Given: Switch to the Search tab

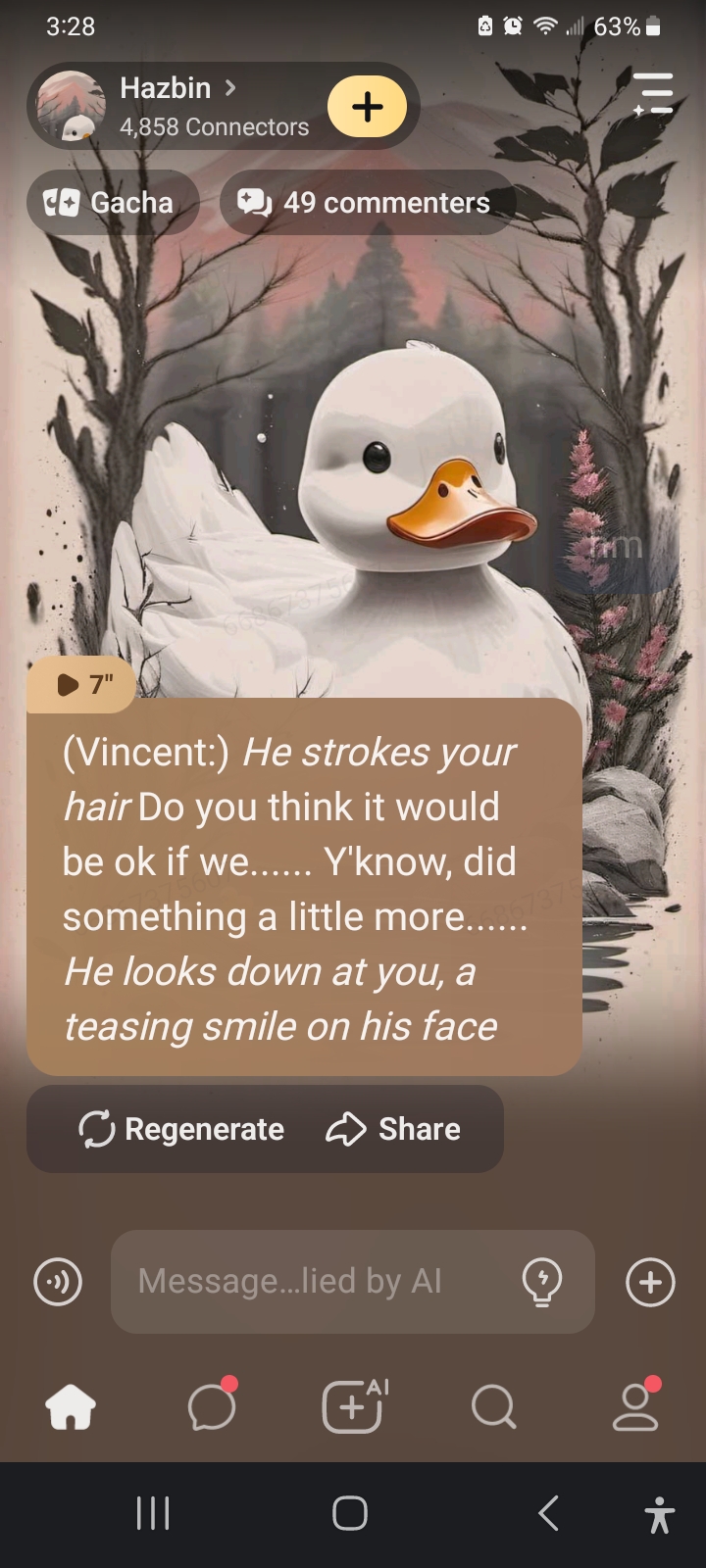Looking at the screenshot, I should pos(493,1408).
